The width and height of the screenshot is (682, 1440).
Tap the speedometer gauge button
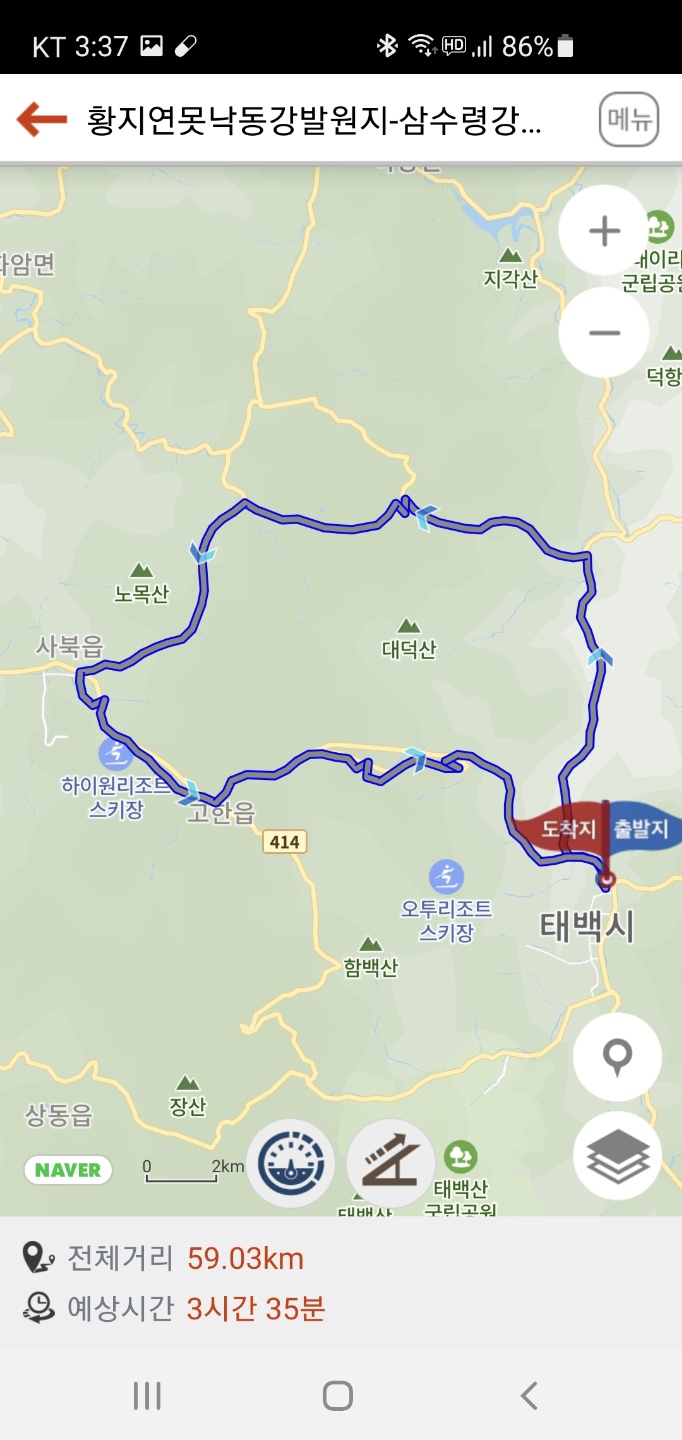click(x=290, y=1163)
